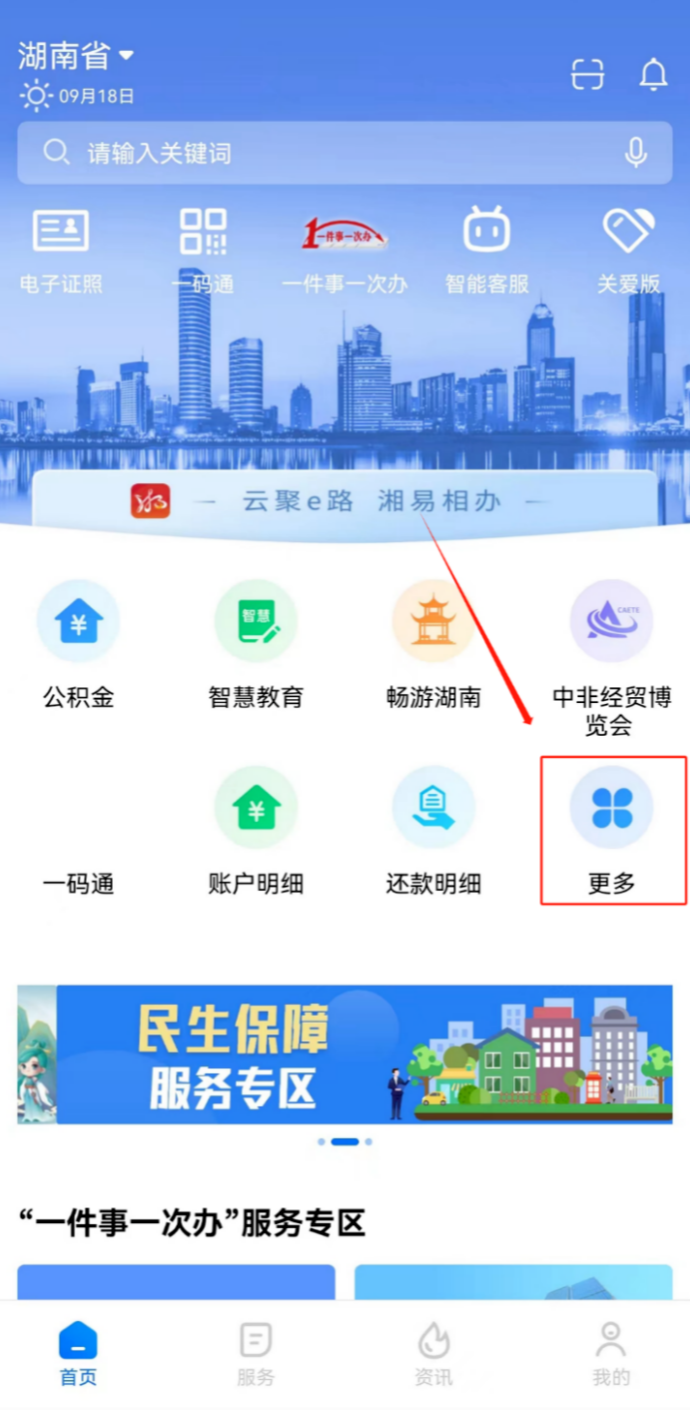The image size is (690, 1410).
Task: Open the notifications bell
Action: 653,75
